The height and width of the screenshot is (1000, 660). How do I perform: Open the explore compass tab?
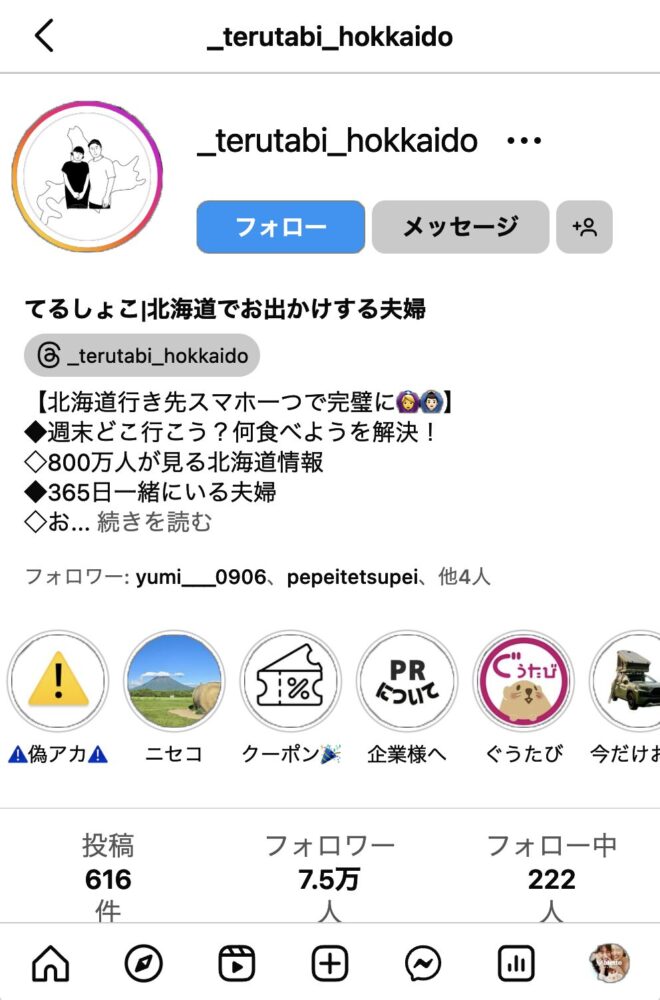pos(143,963)
